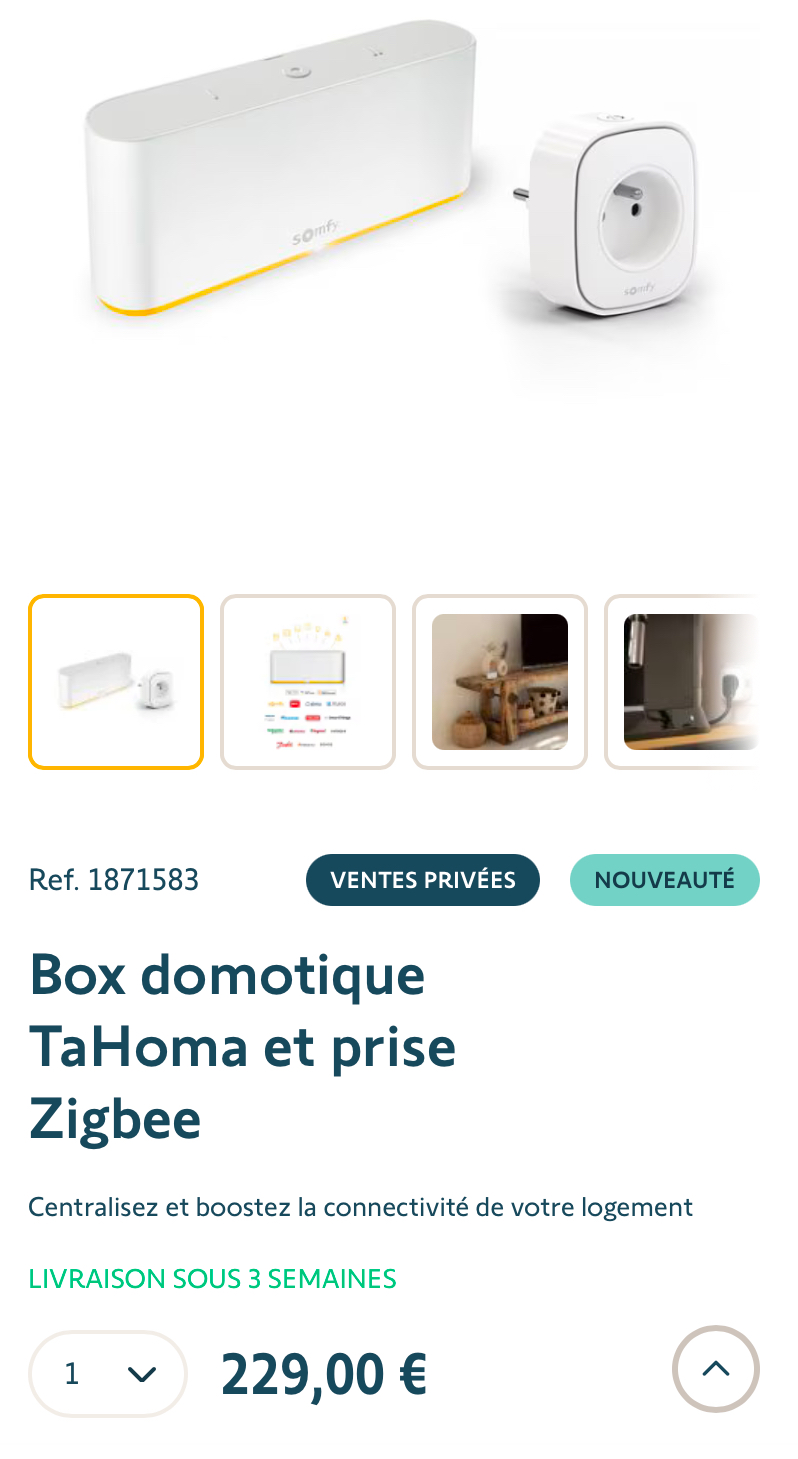Open the quantity dropdown
Image resolution: width=798 pixels, height=1459 pixels.
(x=108, y=1374)
